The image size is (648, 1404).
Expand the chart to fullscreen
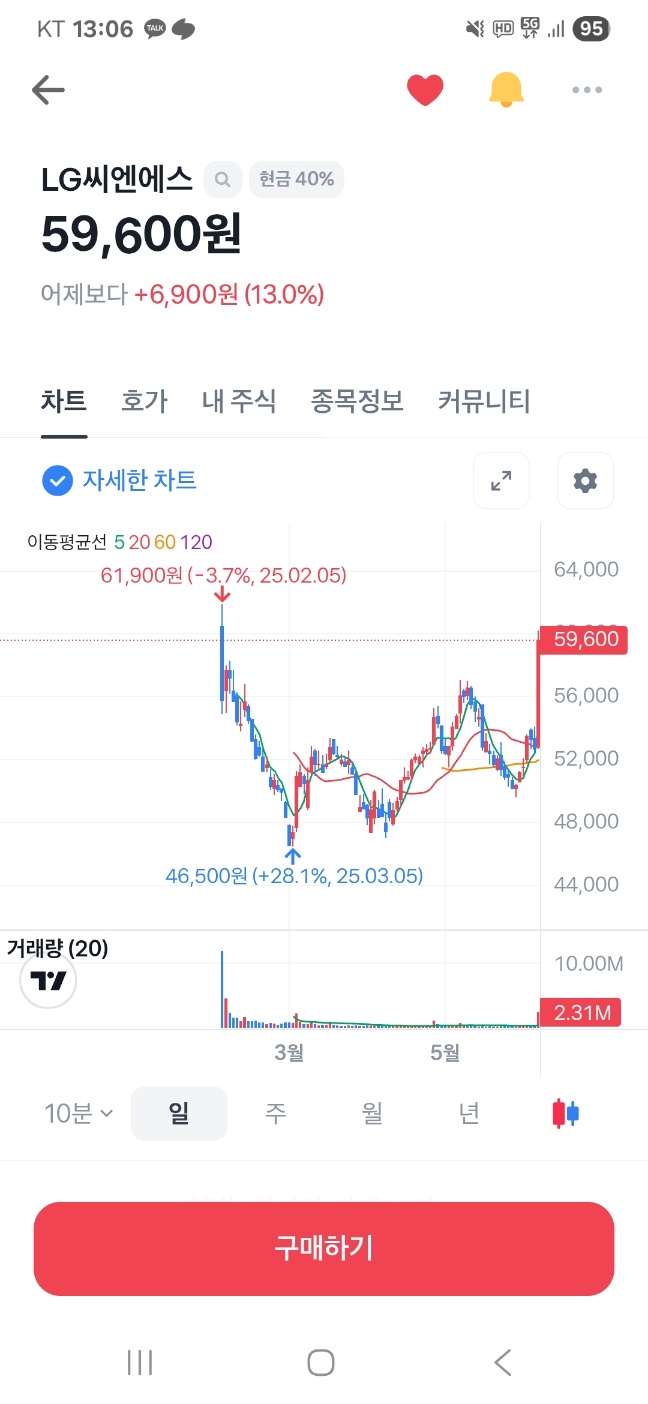pyautogui.click(x=501, y=481)
